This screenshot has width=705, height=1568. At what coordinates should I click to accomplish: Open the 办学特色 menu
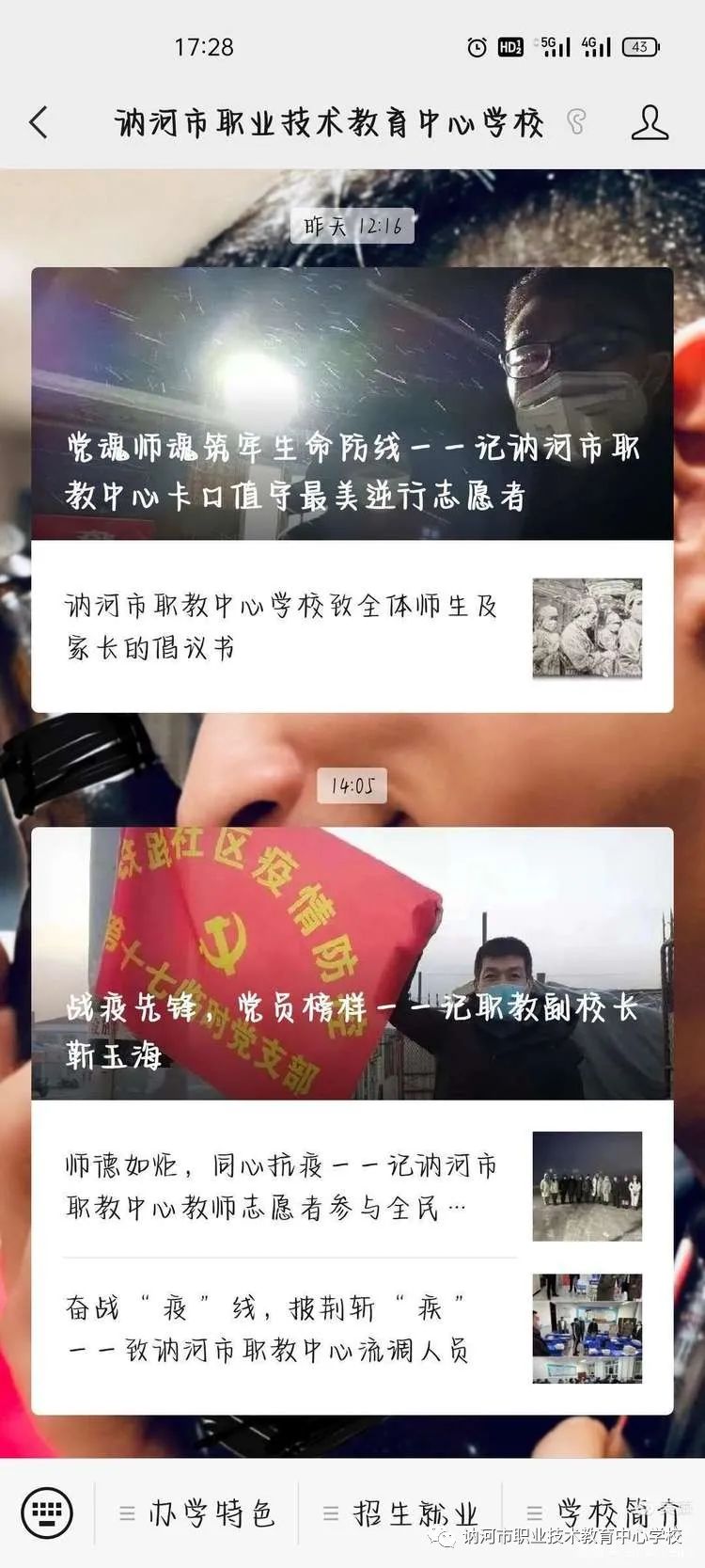point(197,1513)
